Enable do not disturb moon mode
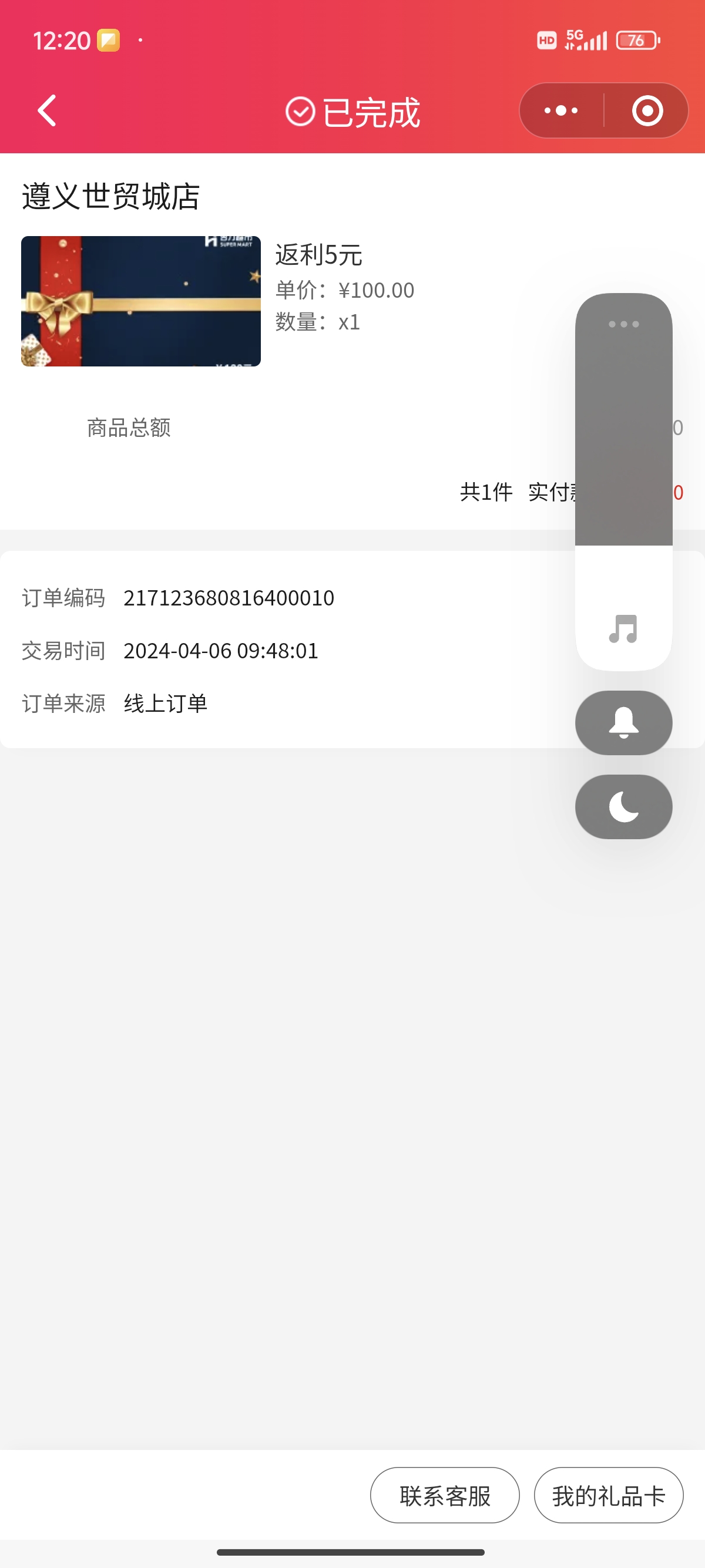The width and height of the screenshot is (705, 1568). click(623, 806)
